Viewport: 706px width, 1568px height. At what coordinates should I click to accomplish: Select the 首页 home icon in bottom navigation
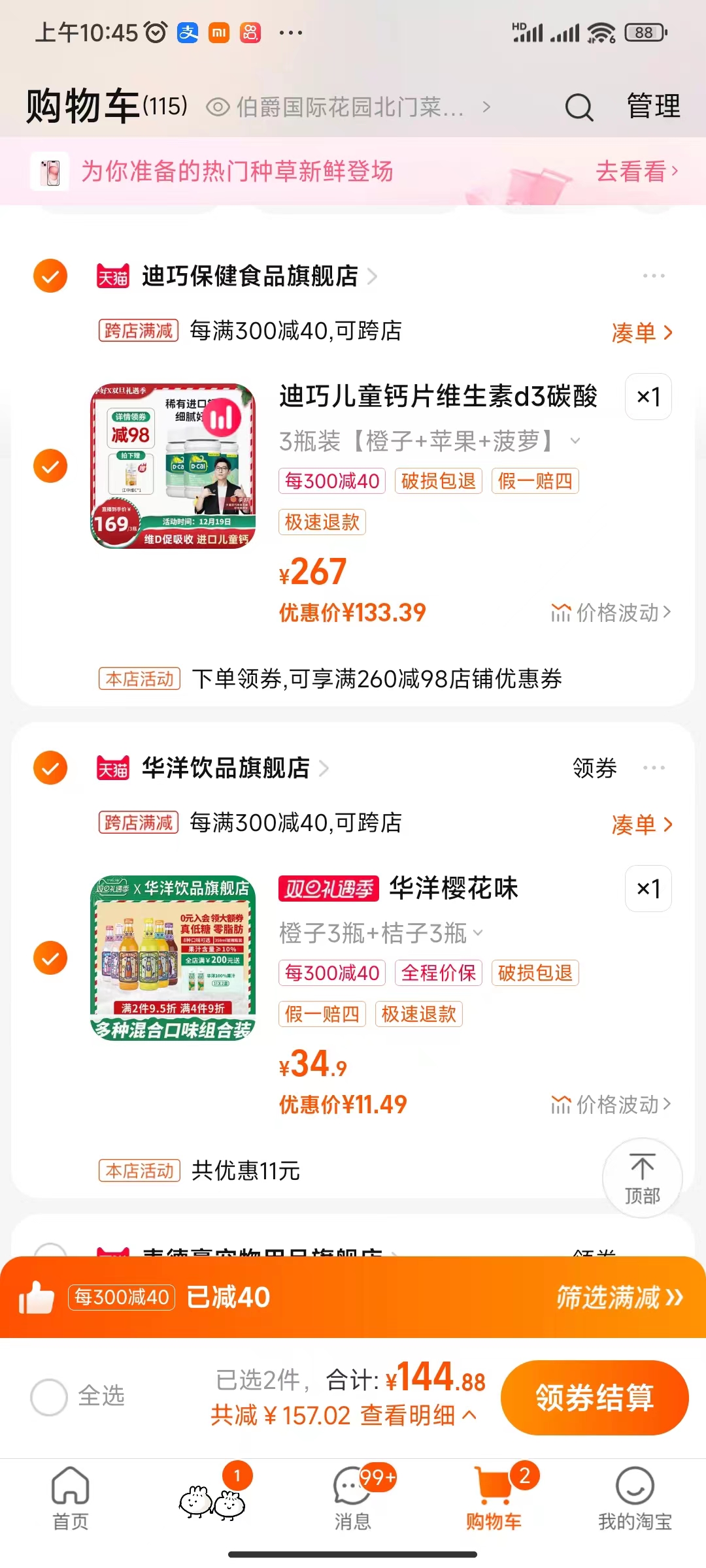tap(70, 1492)
